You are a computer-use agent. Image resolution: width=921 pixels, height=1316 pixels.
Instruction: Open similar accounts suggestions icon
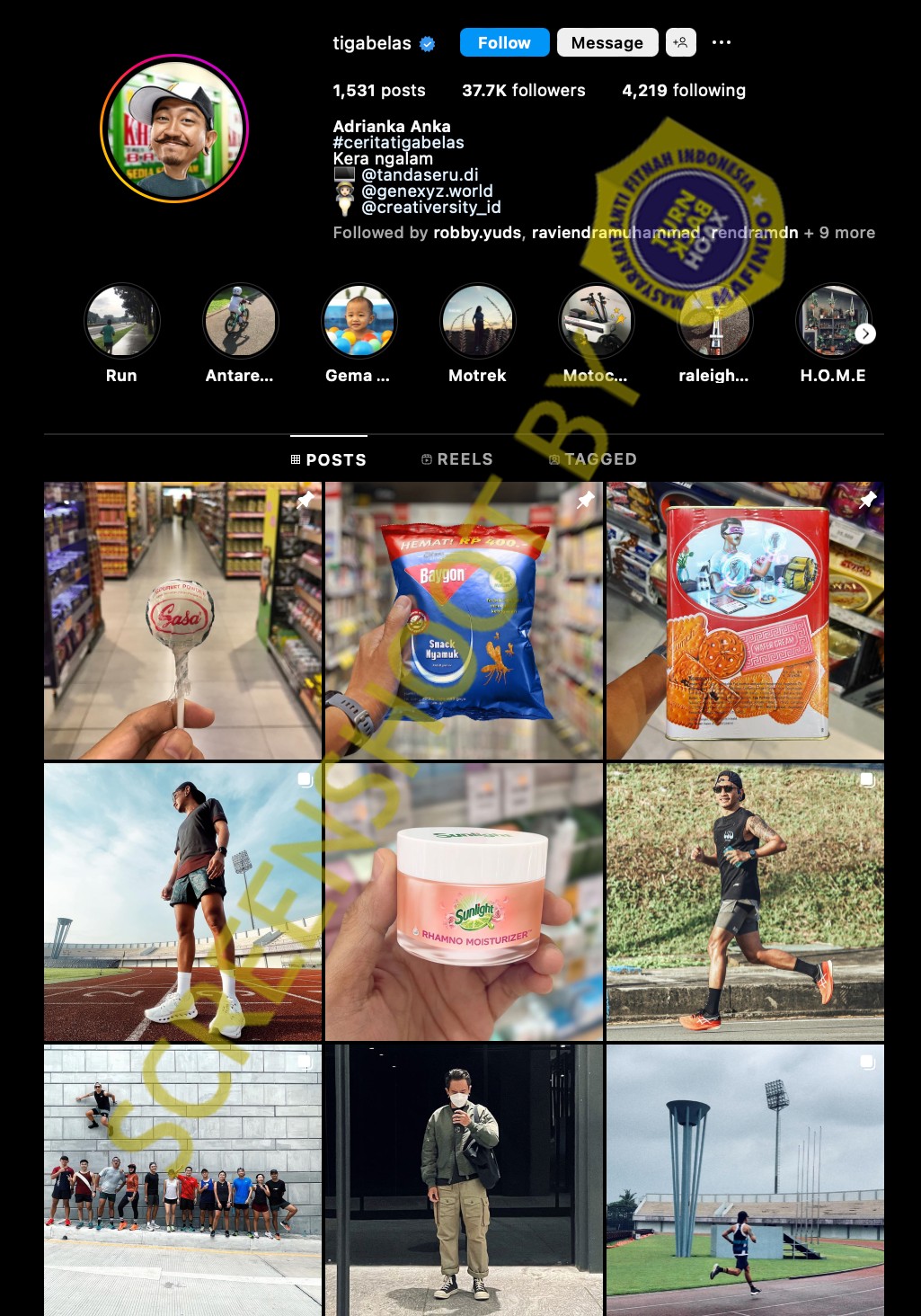coord(680,42)
